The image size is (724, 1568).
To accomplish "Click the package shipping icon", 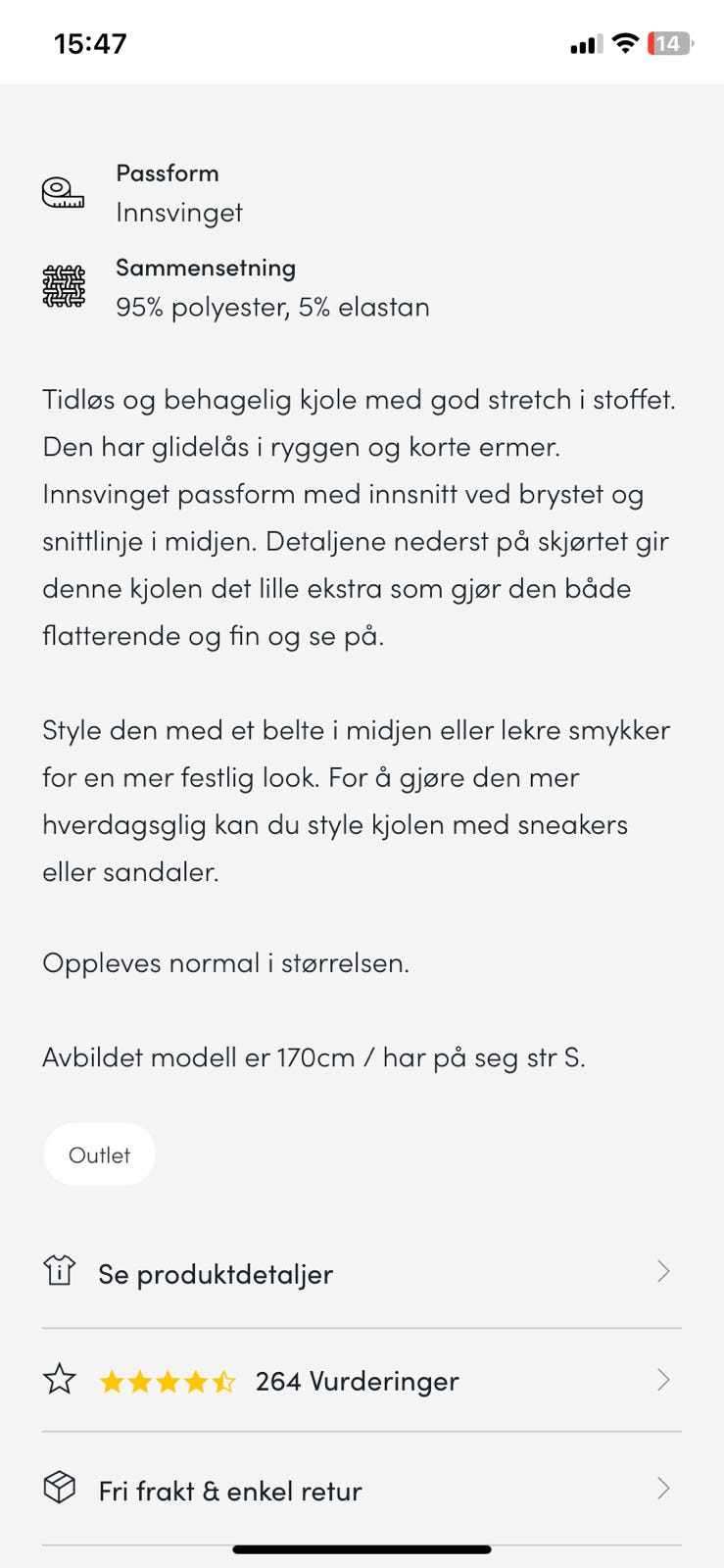I will point(60,1488).
